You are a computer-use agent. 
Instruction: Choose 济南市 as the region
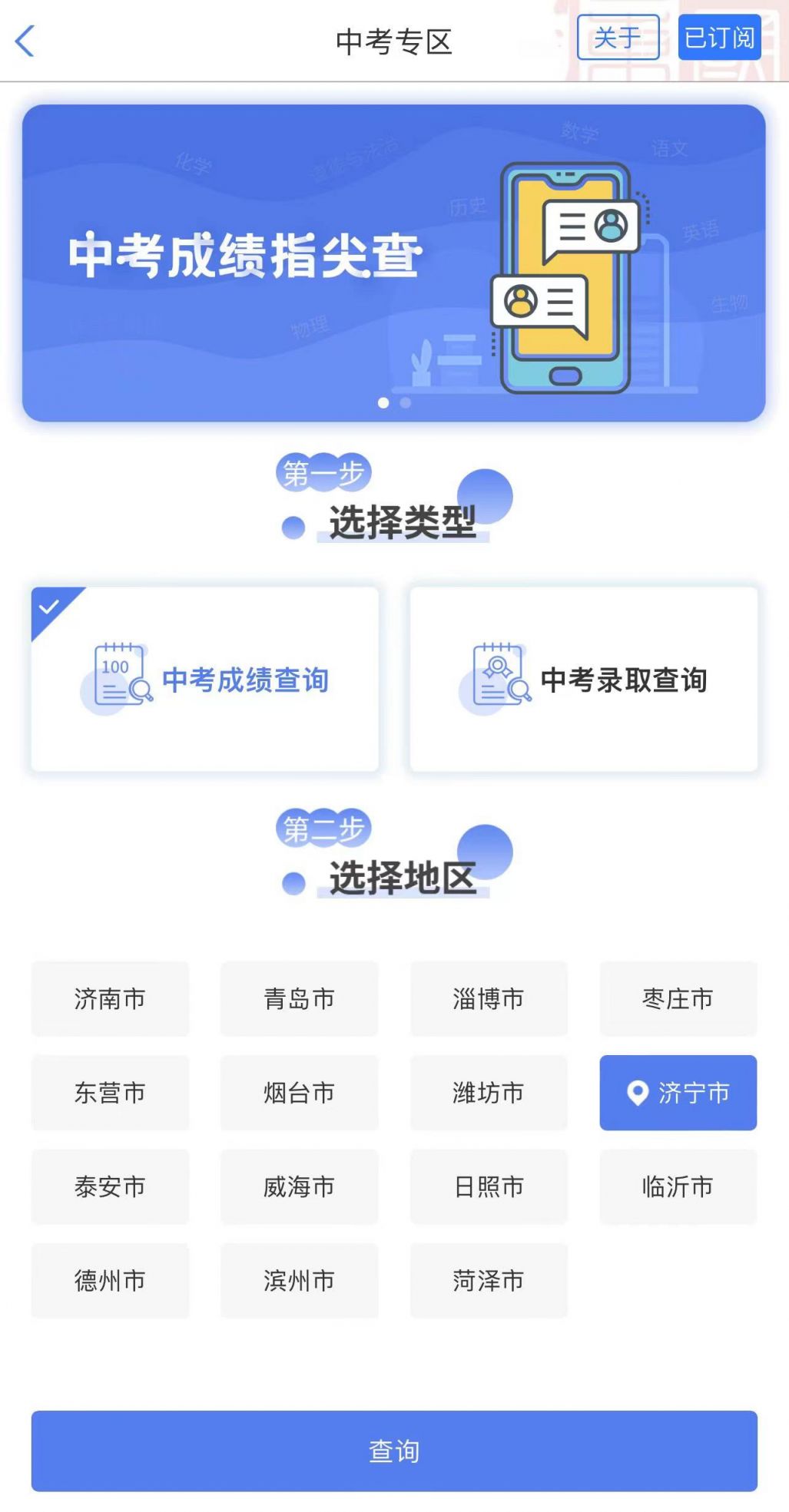click(110, 999)
